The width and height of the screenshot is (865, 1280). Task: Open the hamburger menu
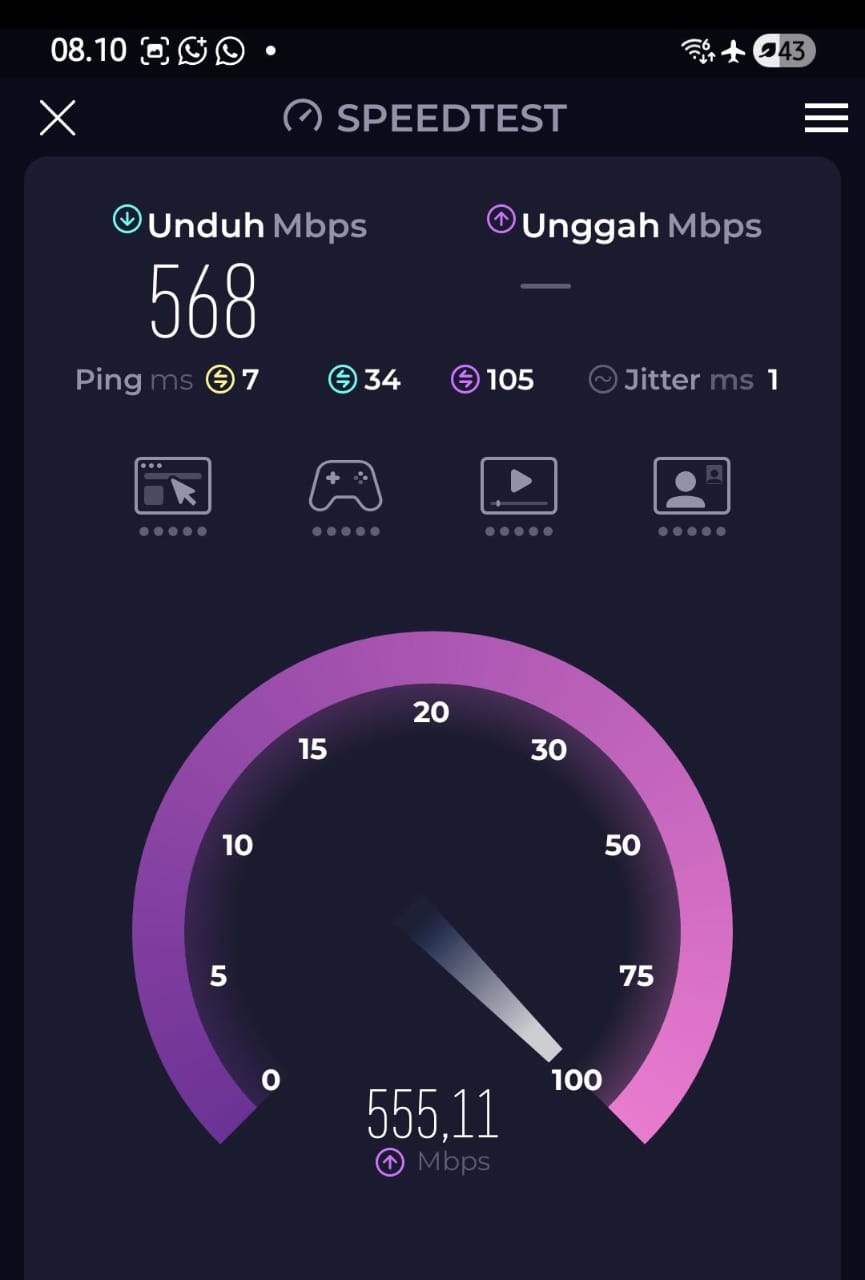point(825,118)
